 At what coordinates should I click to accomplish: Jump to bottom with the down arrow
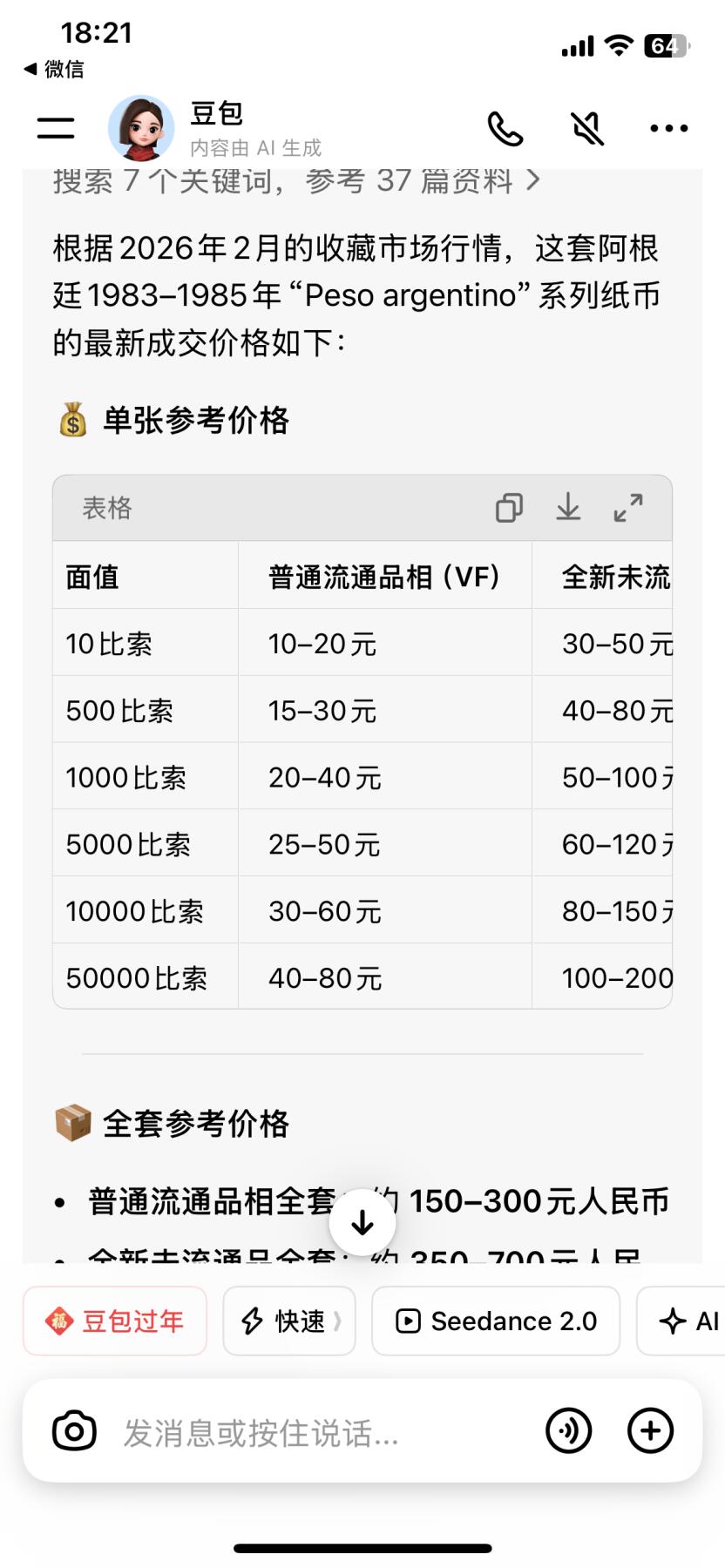[362, 1223]
